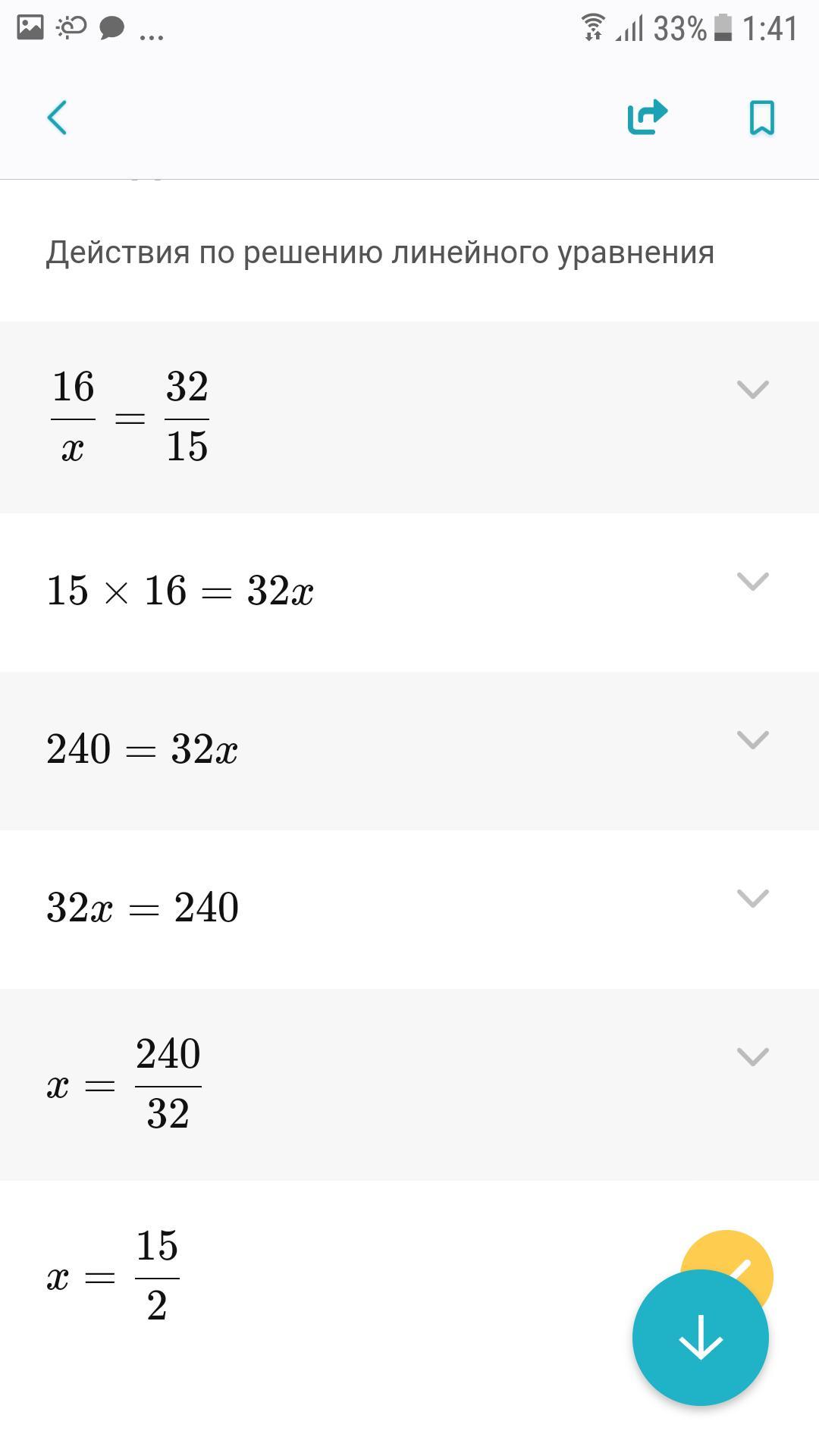Expand the 16/x = 32/15 step
Viewport: 819px width, 1456px height.
753,389
